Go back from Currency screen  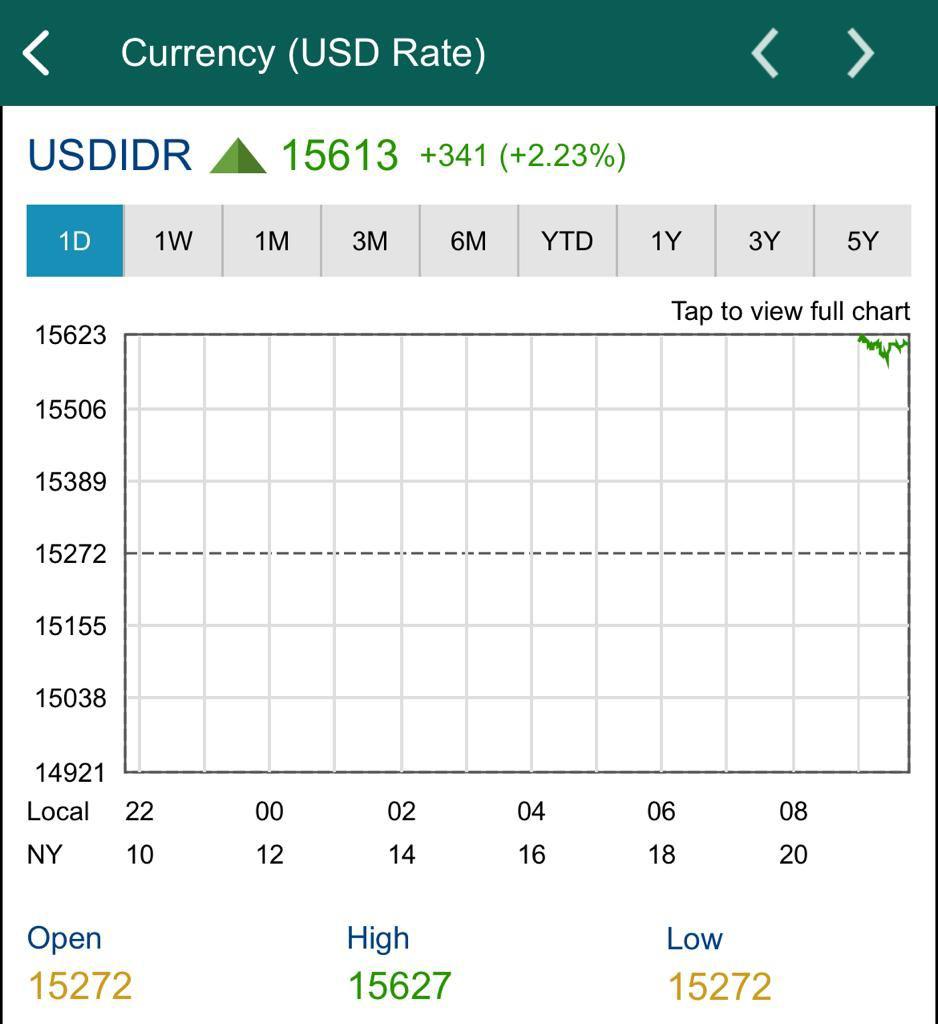coord(37,53)
